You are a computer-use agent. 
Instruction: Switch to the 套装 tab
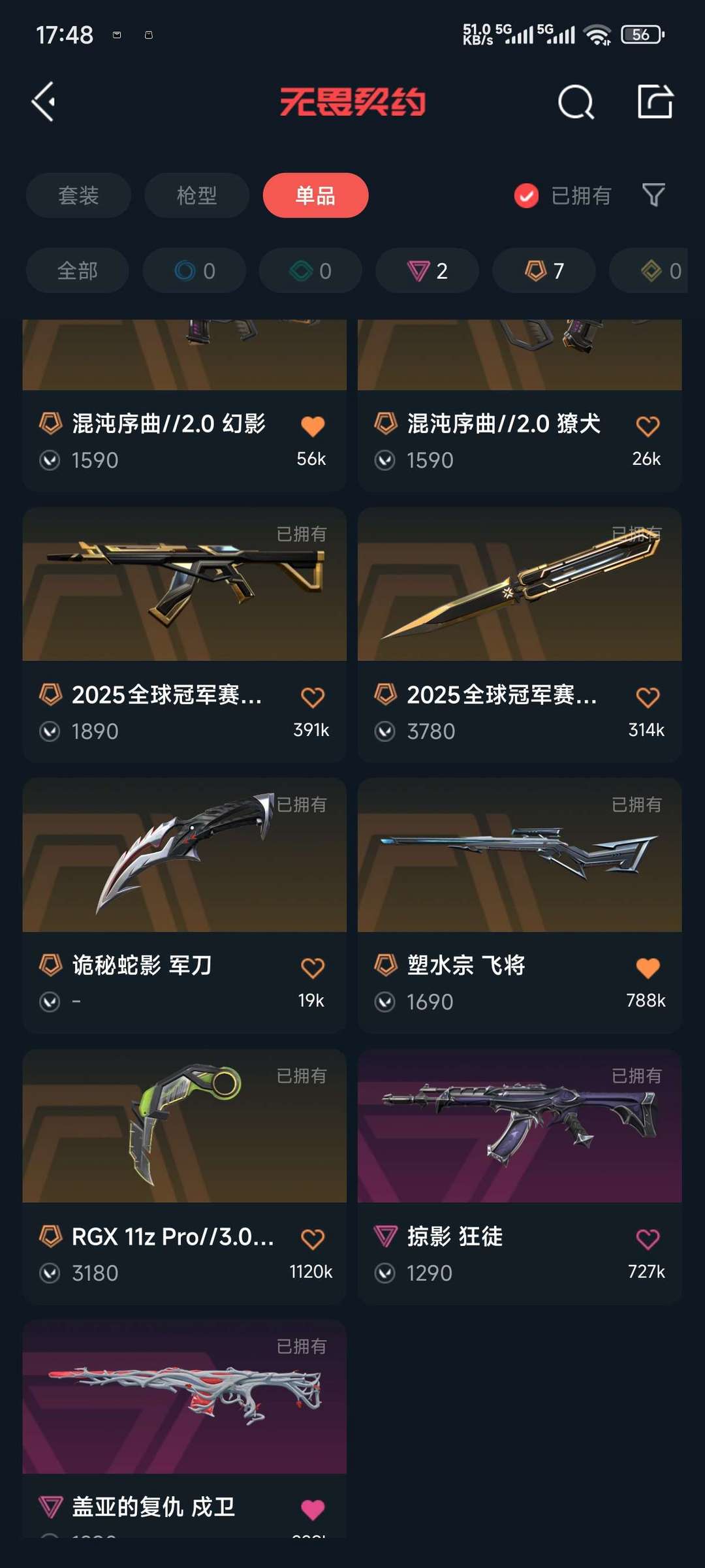78,195
